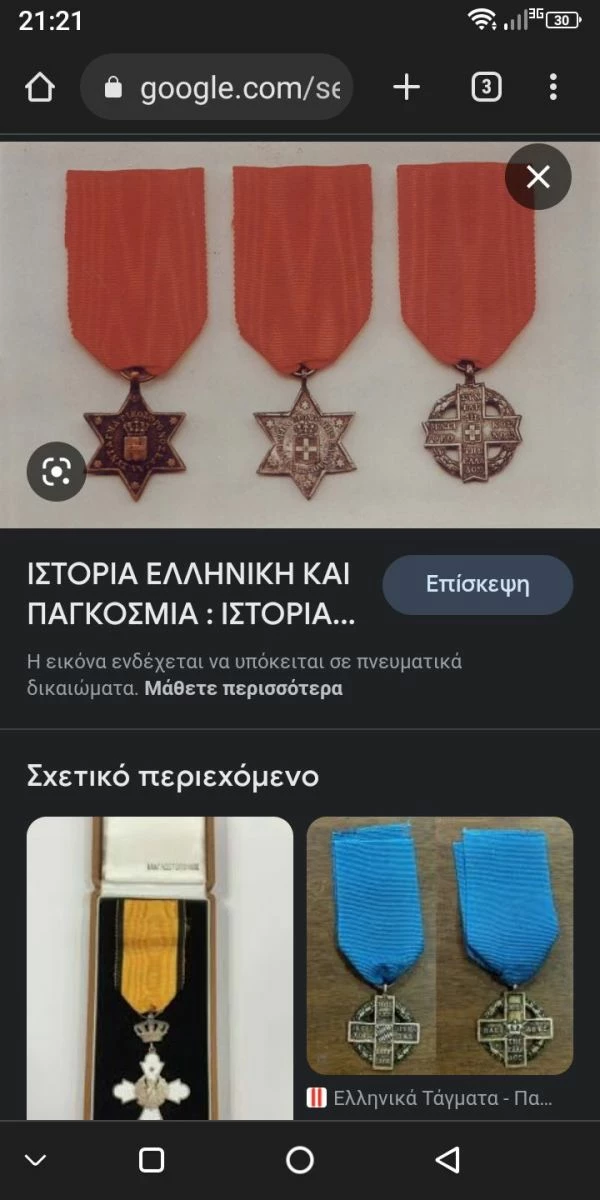Tap the Επίσκεψη button
Image resolution: width=600 pixels, height=1200 pixels.
click(477, 585)
